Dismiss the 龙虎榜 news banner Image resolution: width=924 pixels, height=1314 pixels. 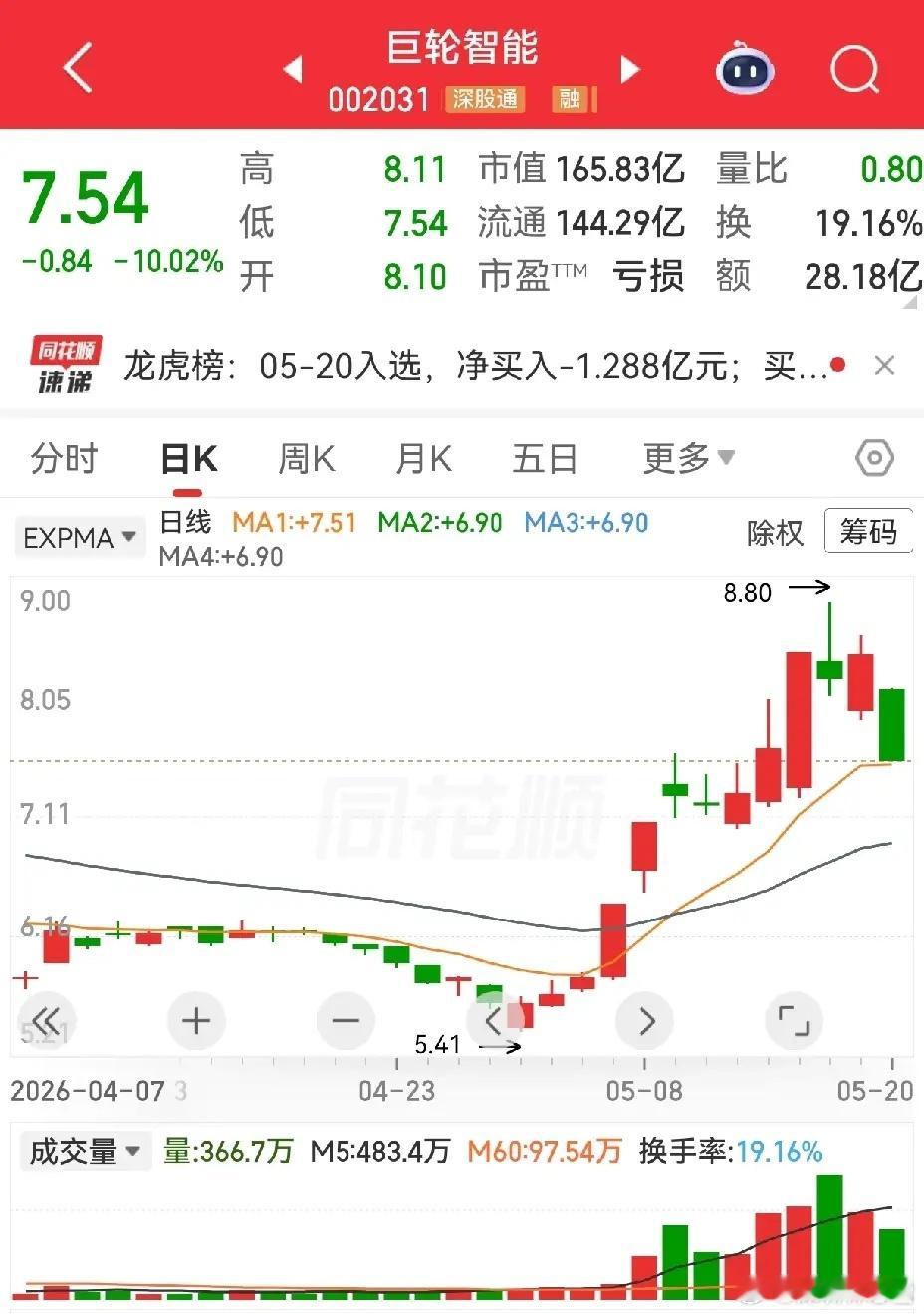tap(884, 366)
